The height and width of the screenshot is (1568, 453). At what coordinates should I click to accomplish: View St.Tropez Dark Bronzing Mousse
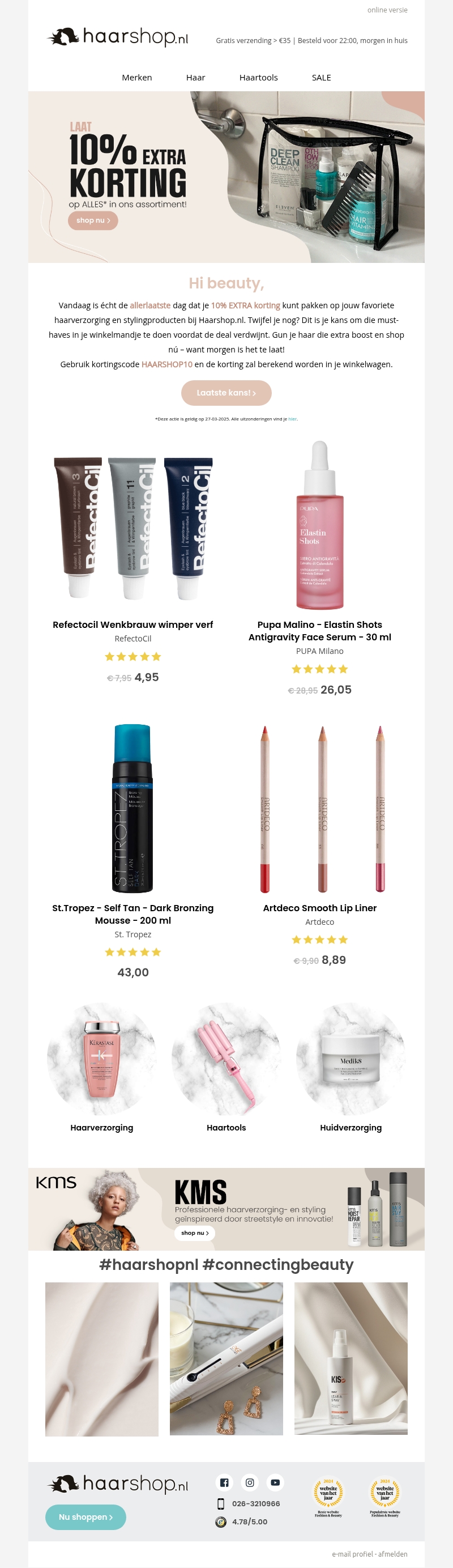[x=133, y=913]
